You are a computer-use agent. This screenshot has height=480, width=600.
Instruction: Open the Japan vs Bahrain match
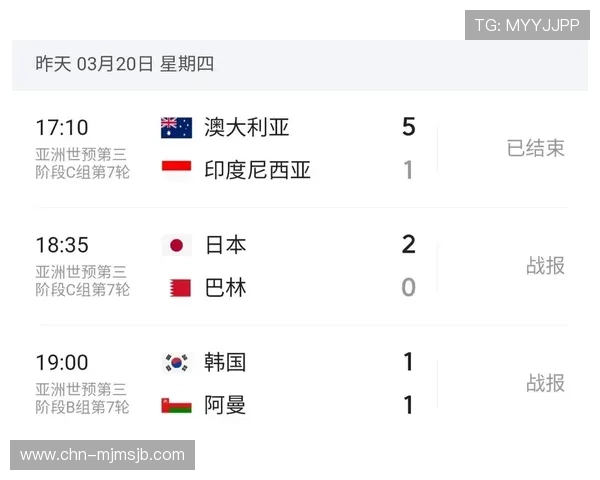pos(250,266)
